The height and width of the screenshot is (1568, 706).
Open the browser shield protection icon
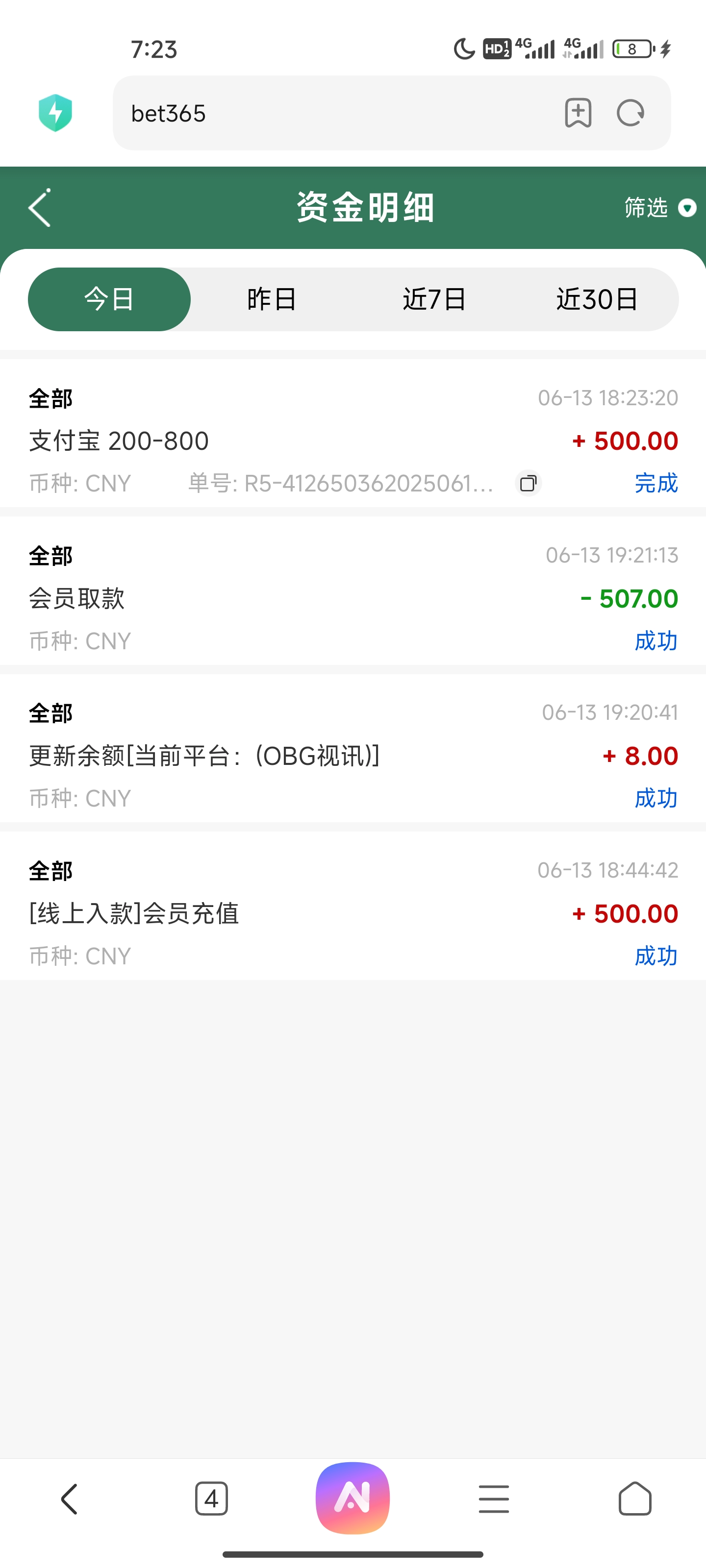tap(55, 113)
